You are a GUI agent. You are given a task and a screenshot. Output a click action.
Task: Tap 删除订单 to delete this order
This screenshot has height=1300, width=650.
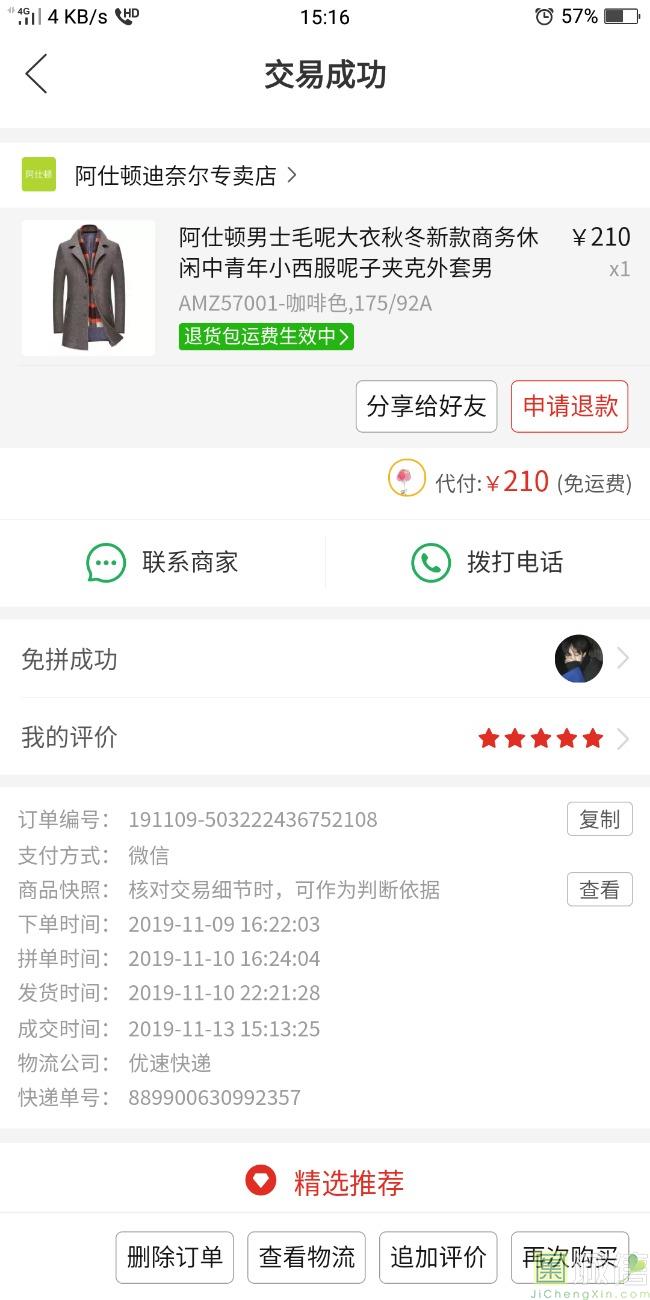(x=175, y=1257)
